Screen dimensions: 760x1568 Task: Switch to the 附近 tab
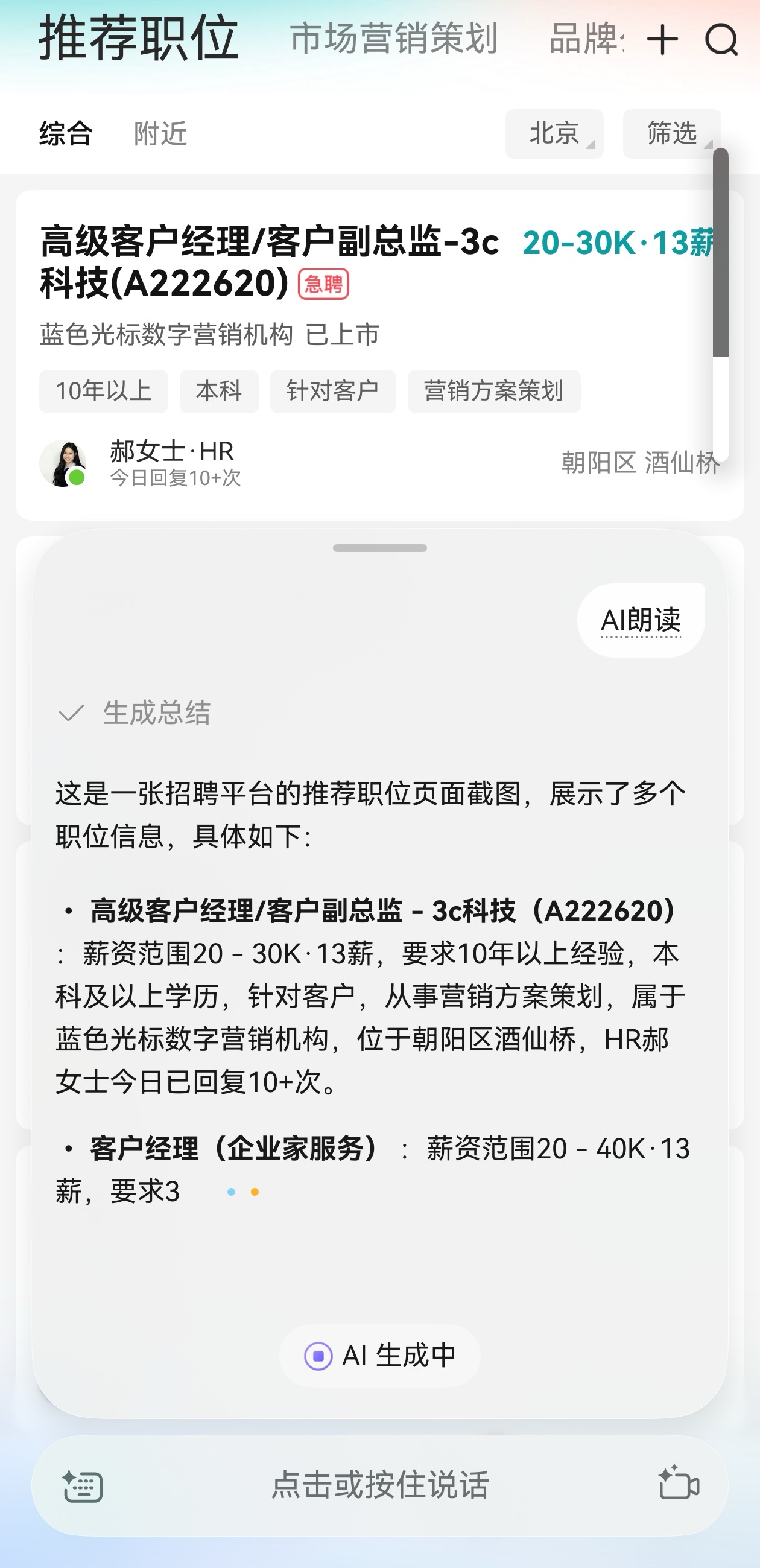[160, 133]
